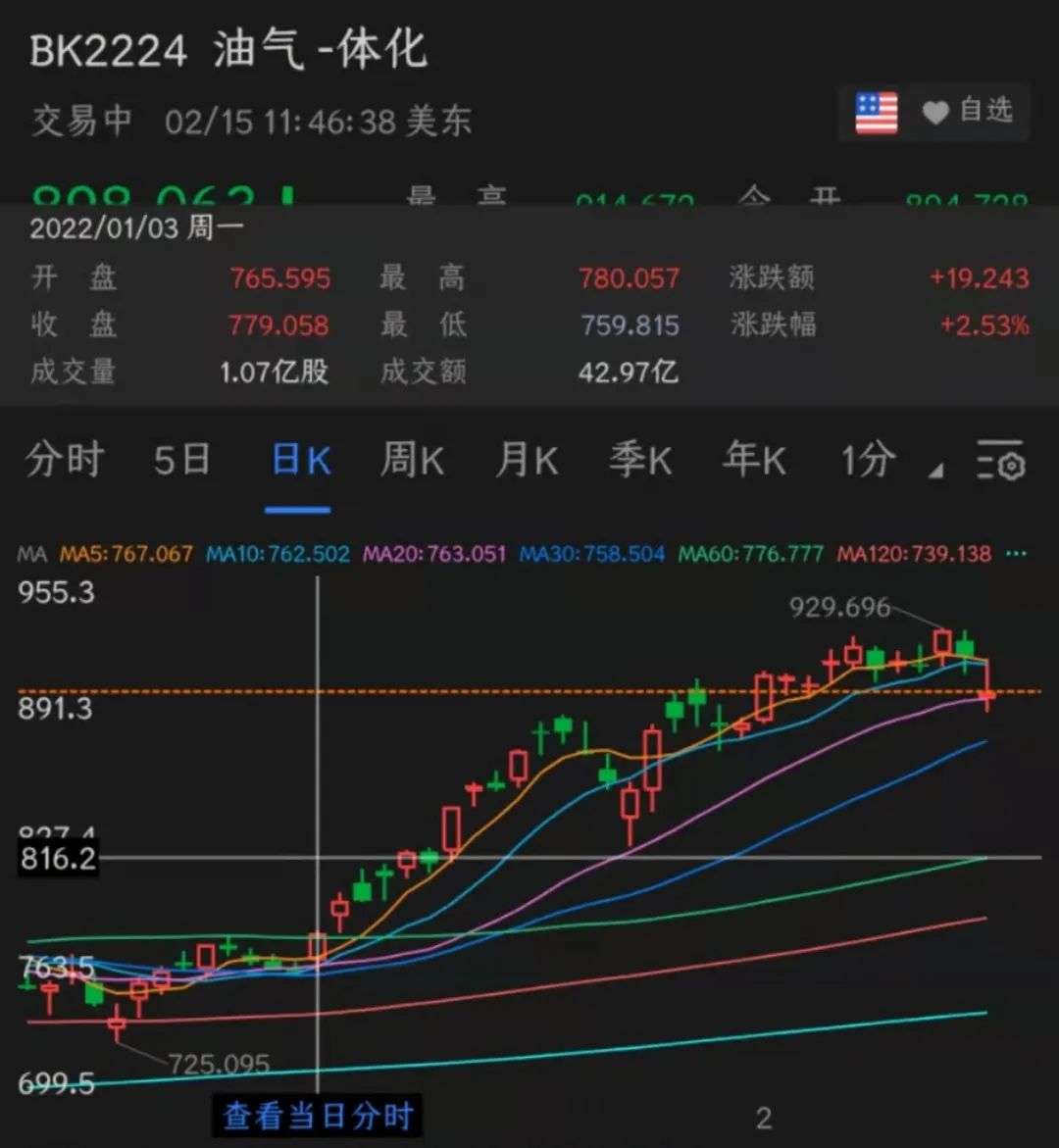Switch to the 季K chart tab
1059x1148 pixels.
coord(640,460)
